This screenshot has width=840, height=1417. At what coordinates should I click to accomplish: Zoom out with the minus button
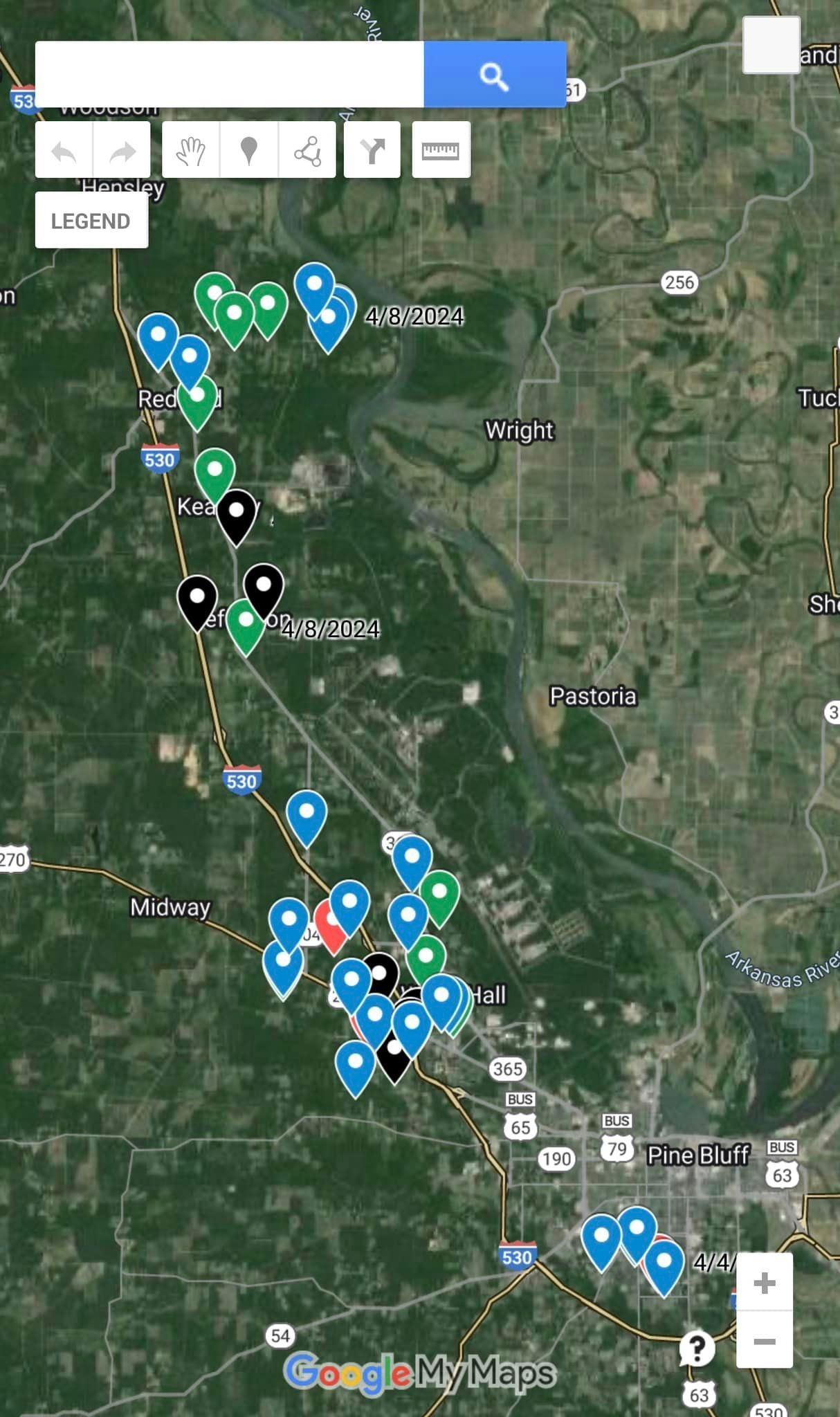(x=764, y=1342)
